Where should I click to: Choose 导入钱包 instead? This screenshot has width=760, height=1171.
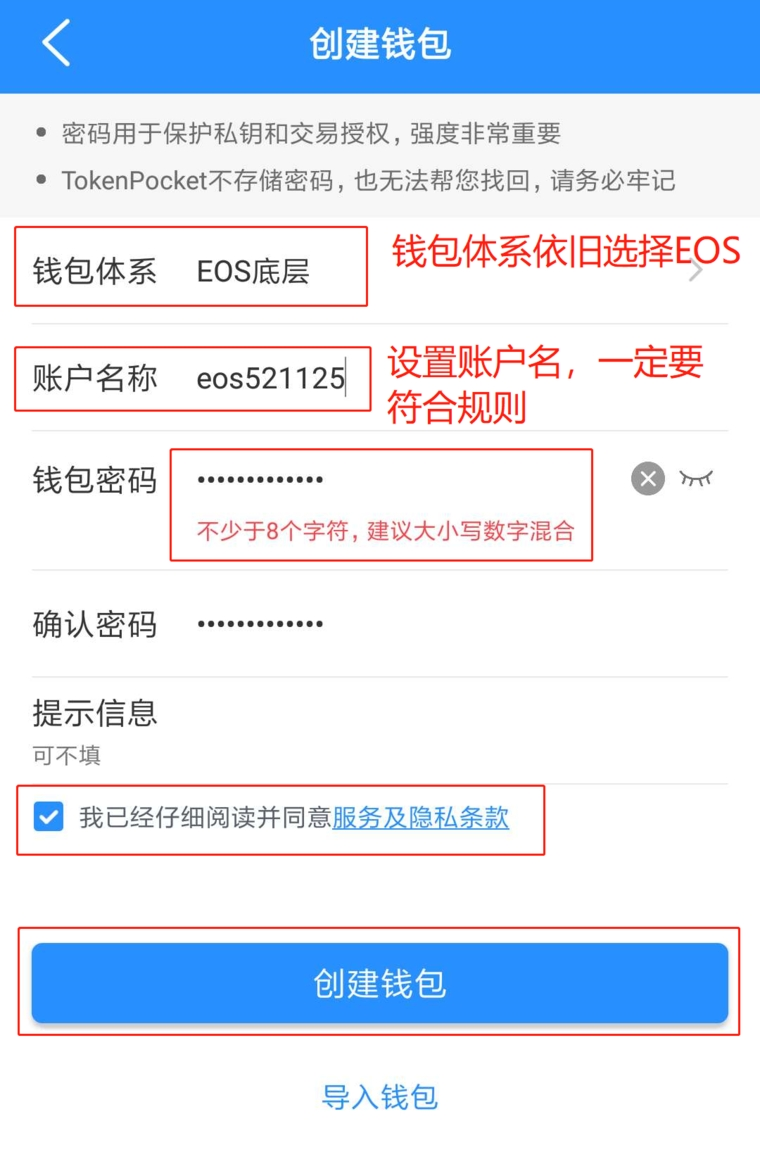[x=380, y=1097]
